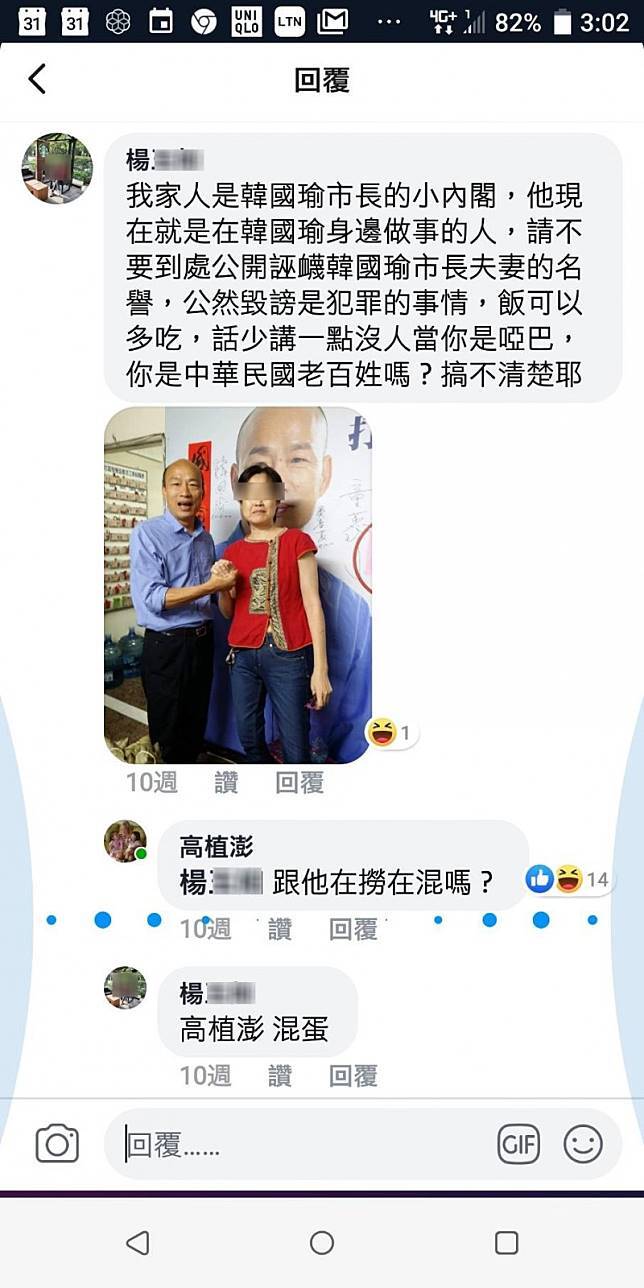Open 高植澎's name above his comment
Image resolution: width=644 pixels, height=1288 pixels.
click(216, 848)
